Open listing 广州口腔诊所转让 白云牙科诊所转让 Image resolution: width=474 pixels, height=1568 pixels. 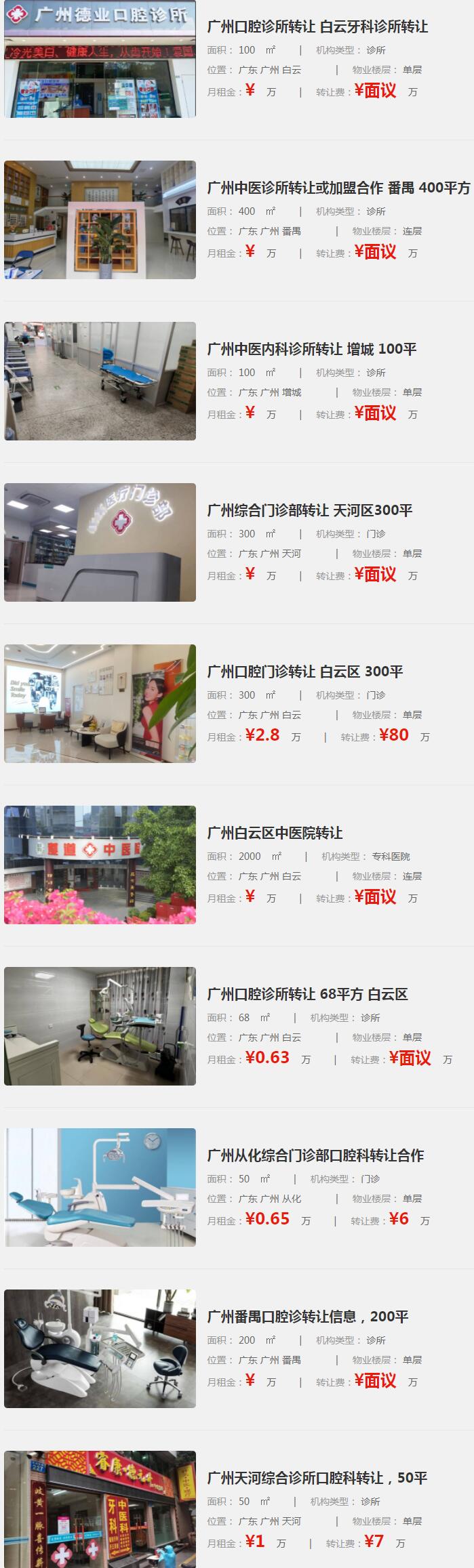pos(317,27)
